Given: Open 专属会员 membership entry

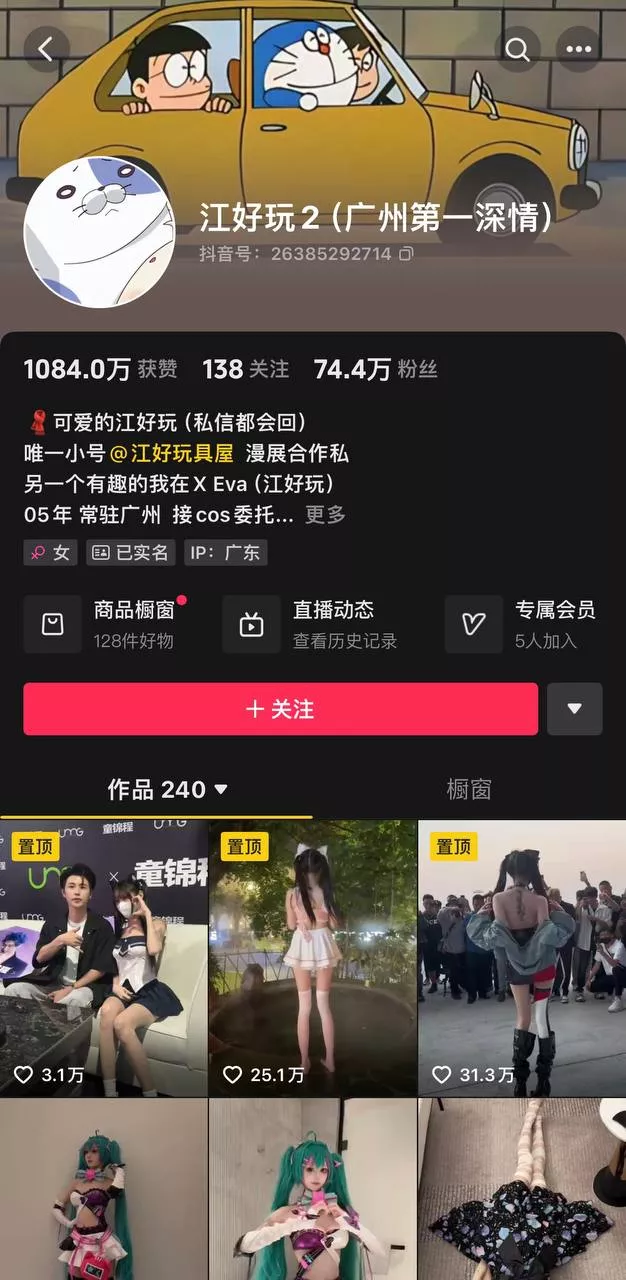Looking at the screenshot, I should 530,624.
